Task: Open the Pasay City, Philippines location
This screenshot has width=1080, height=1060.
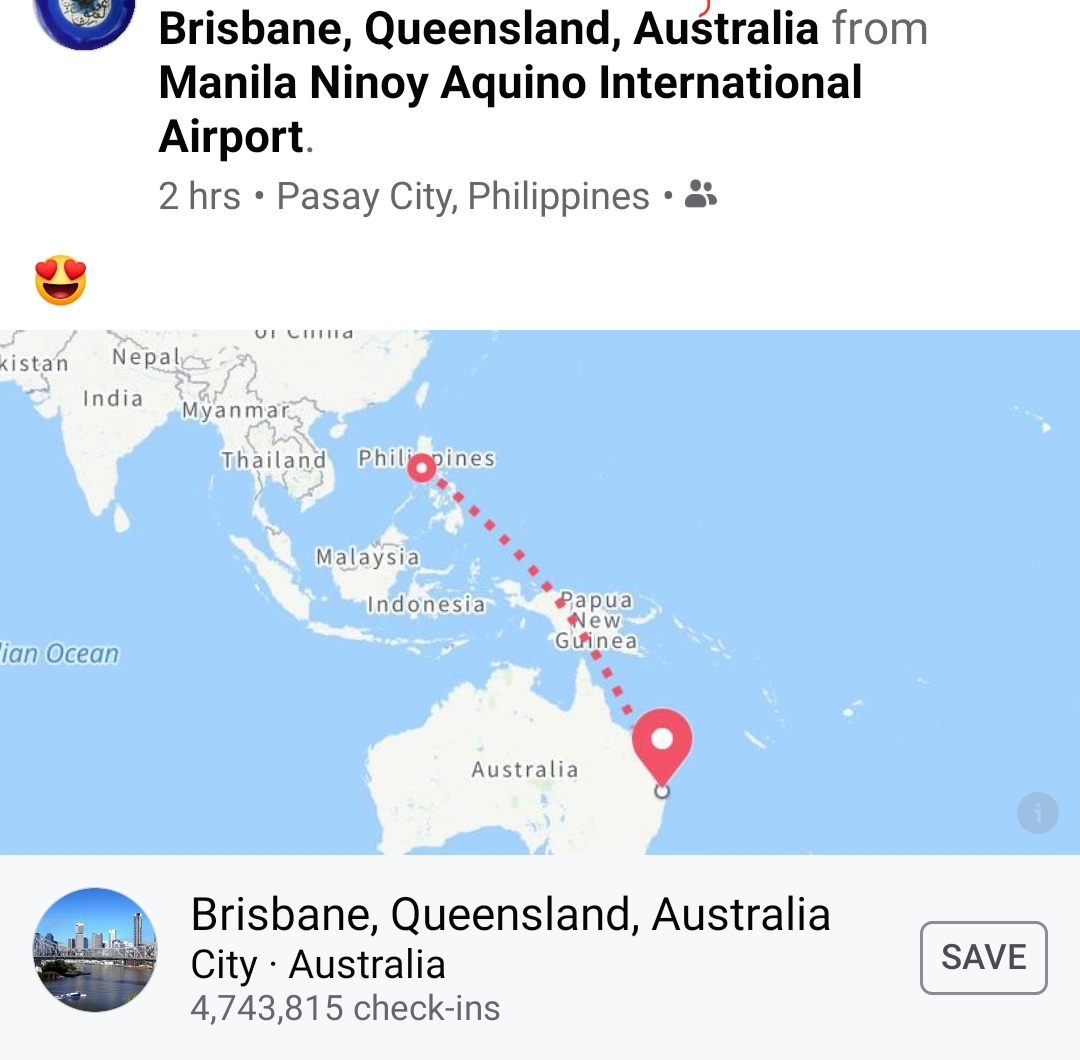Action: pos(463,197)
